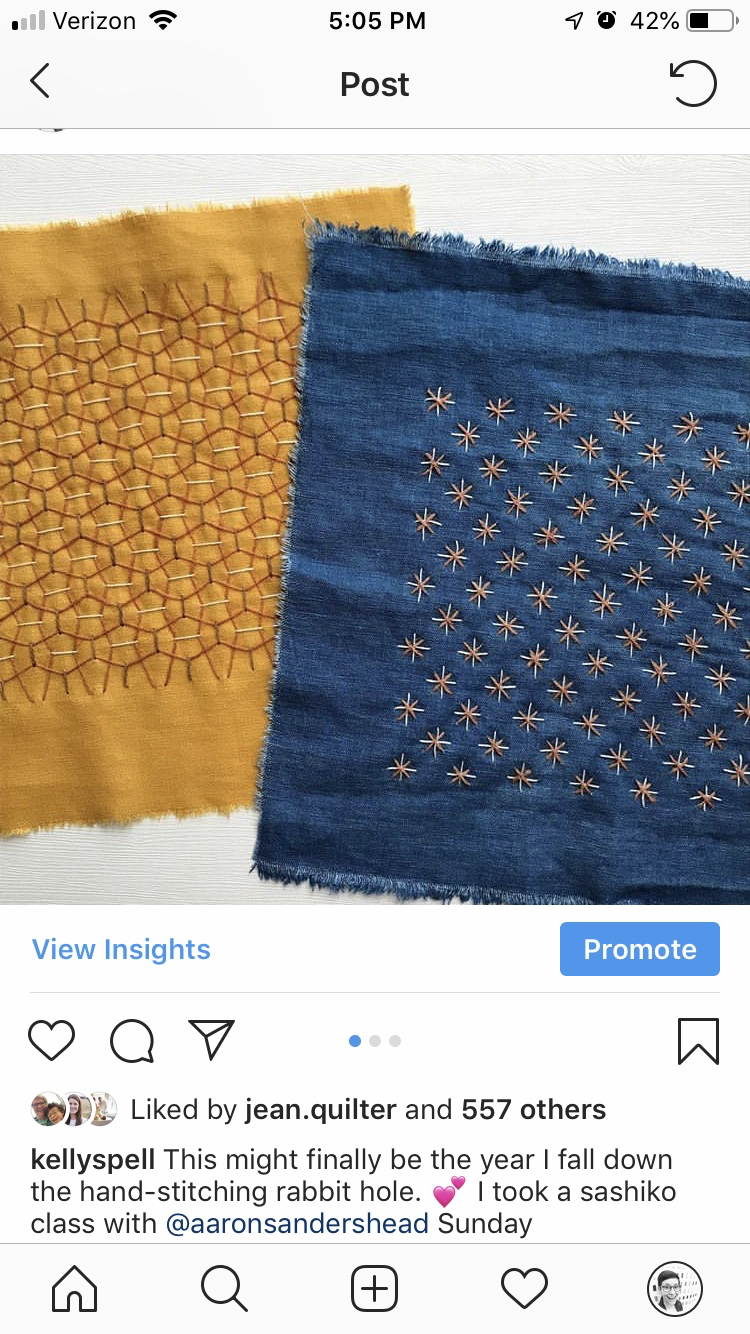Open the Activity heart tab
This screenshot has width=750, height=1334.
tap(525, 1288)
